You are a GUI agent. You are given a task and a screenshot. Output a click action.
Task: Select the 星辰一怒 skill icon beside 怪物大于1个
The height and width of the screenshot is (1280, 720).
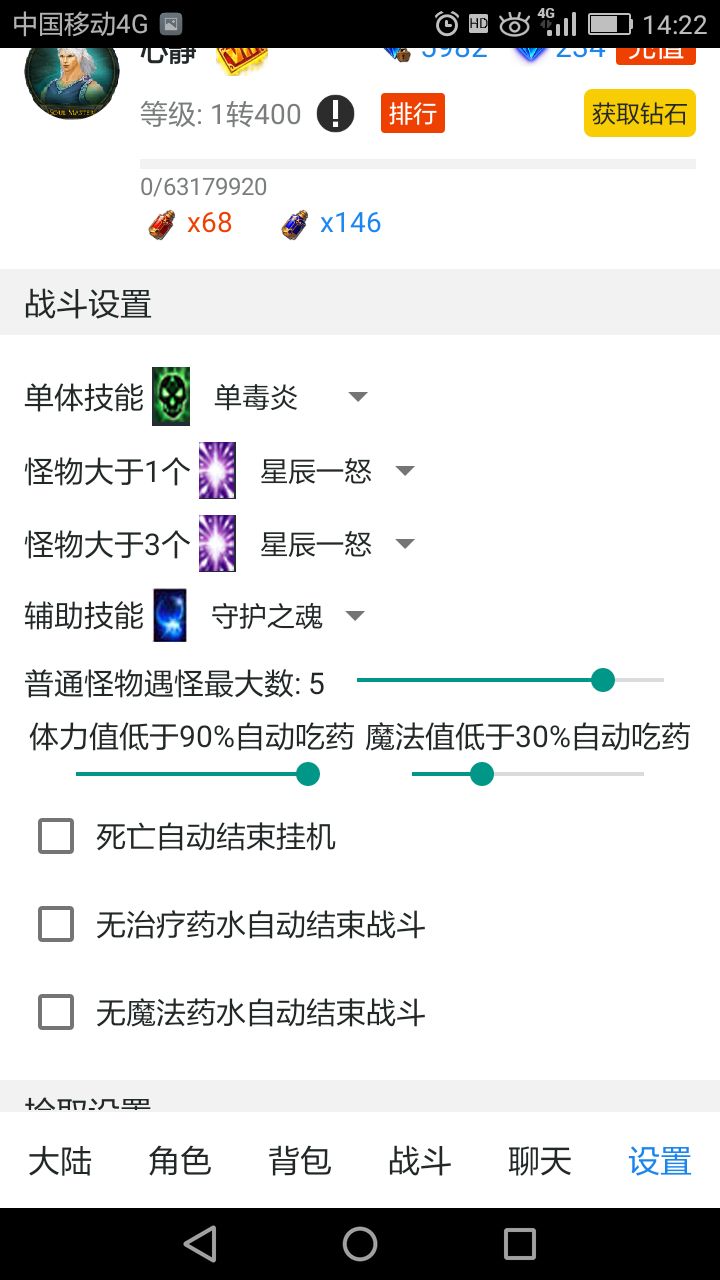coord(217,470)
